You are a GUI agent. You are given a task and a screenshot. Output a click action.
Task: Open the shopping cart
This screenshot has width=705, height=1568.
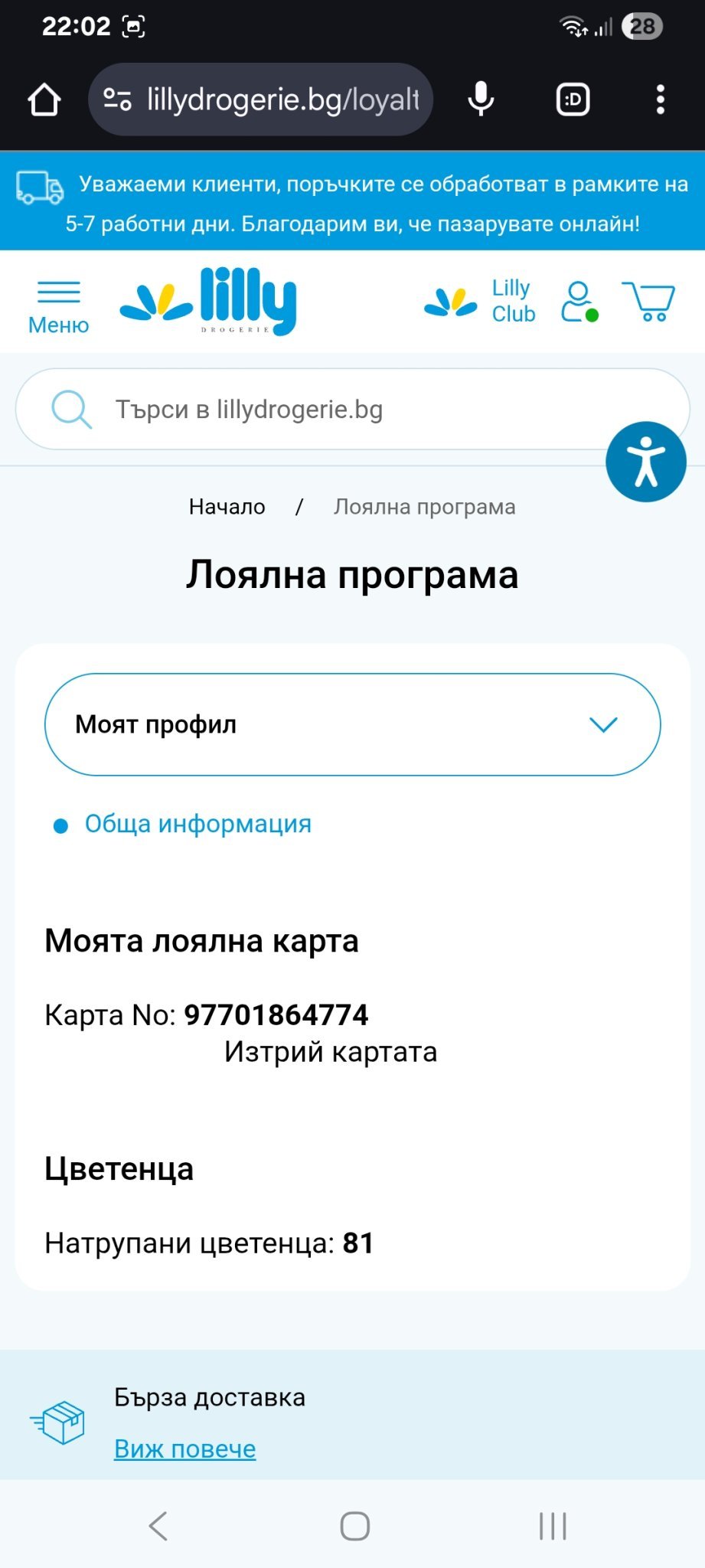pos(648,301)
